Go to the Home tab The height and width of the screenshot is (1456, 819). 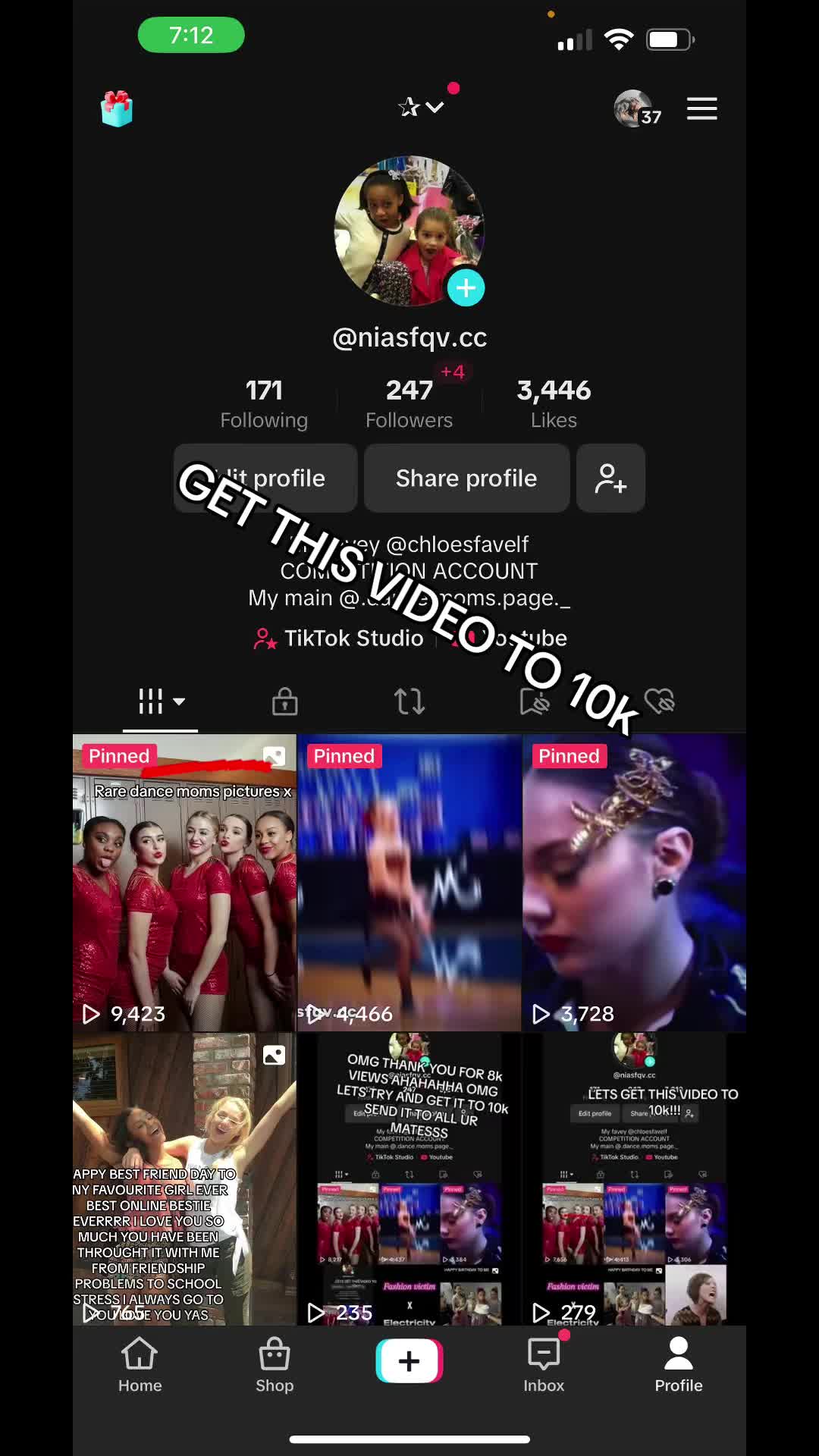pos(140,1365)
